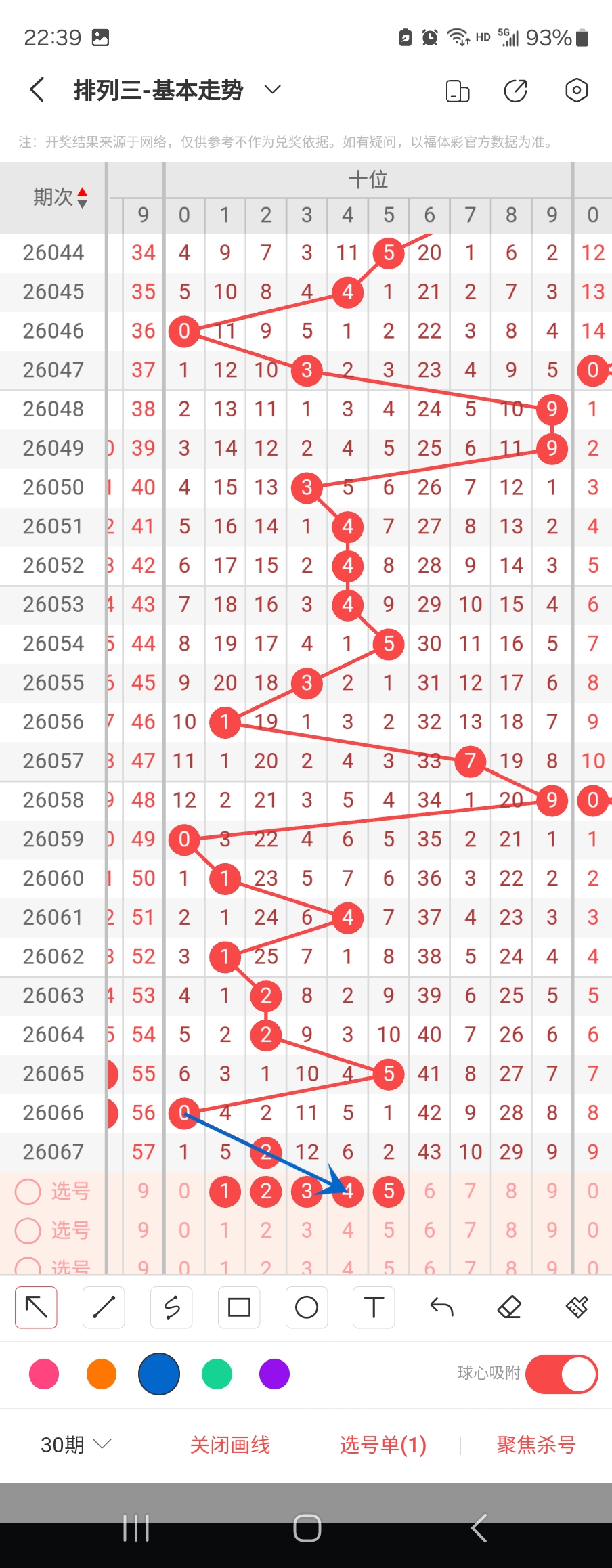Image resolution: width=612 pixels, height=1568 pixels.
Task: Select the straight line drawing tool
Action: click(x=104, y=1307)
